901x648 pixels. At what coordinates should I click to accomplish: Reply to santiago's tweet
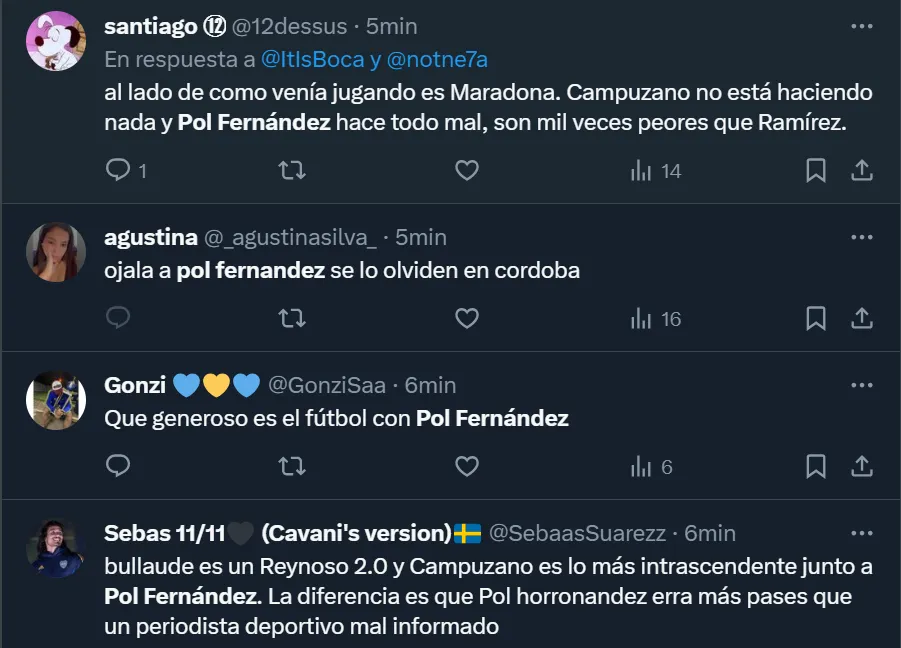119,171
